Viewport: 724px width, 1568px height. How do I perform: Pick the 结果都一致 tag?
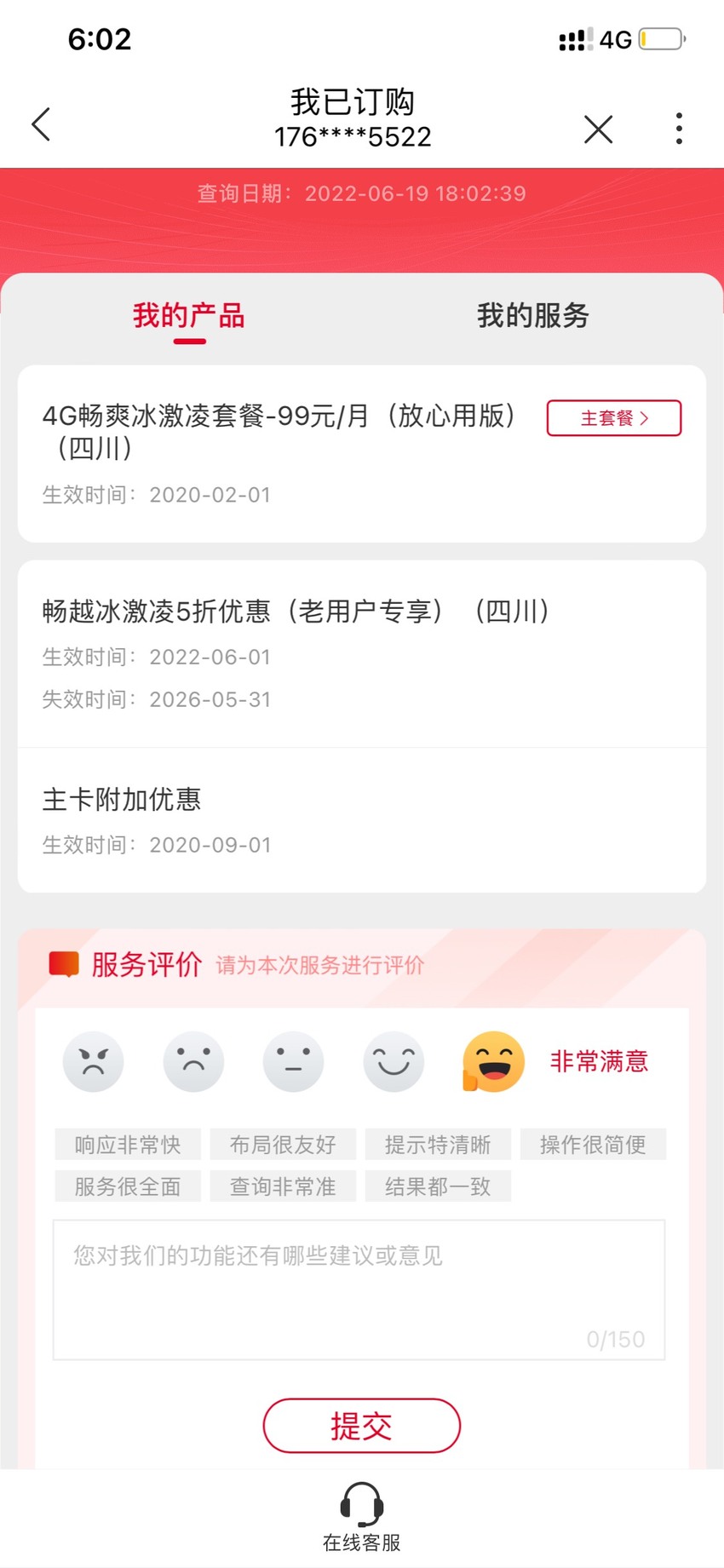[x=438, y=1186]
